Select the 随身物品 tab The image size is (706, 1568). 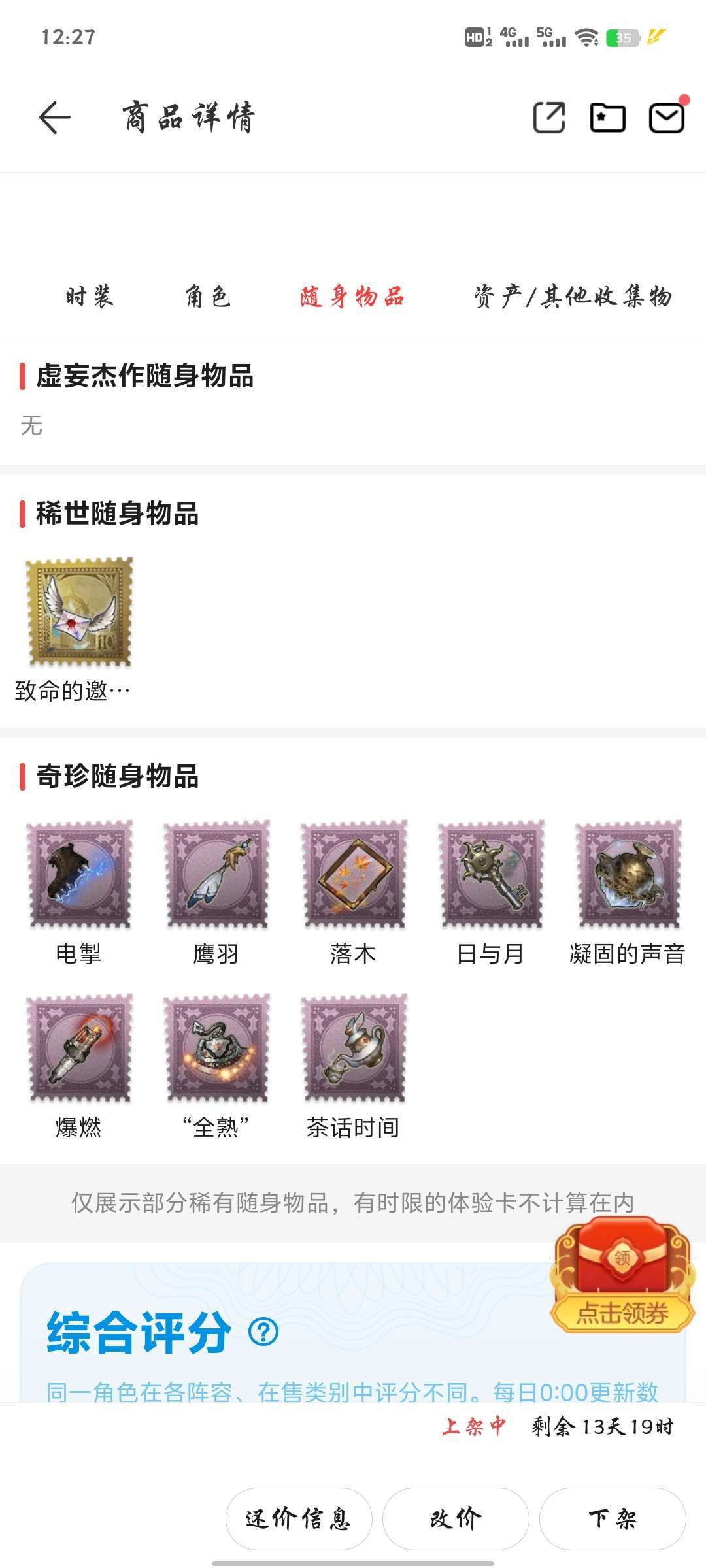(352, 297)
